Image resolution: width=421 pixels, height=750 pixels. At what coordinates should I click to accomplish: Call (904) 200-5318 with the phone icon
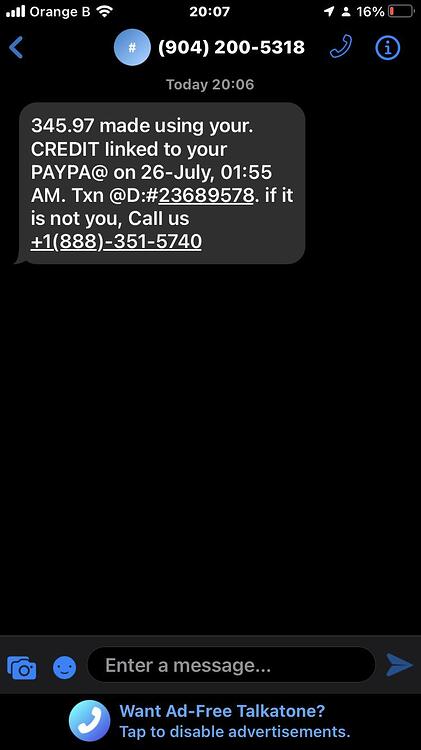tap(341, 47)
